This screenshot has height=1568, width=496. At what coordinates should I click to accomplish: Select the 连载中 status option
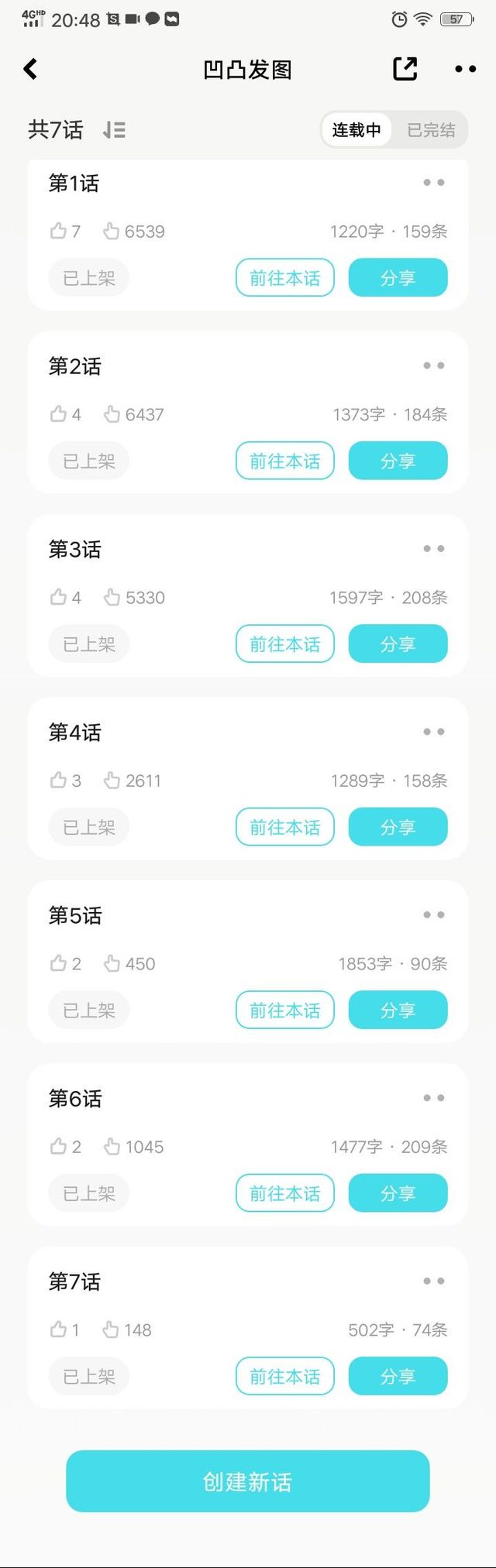[356, 130]
